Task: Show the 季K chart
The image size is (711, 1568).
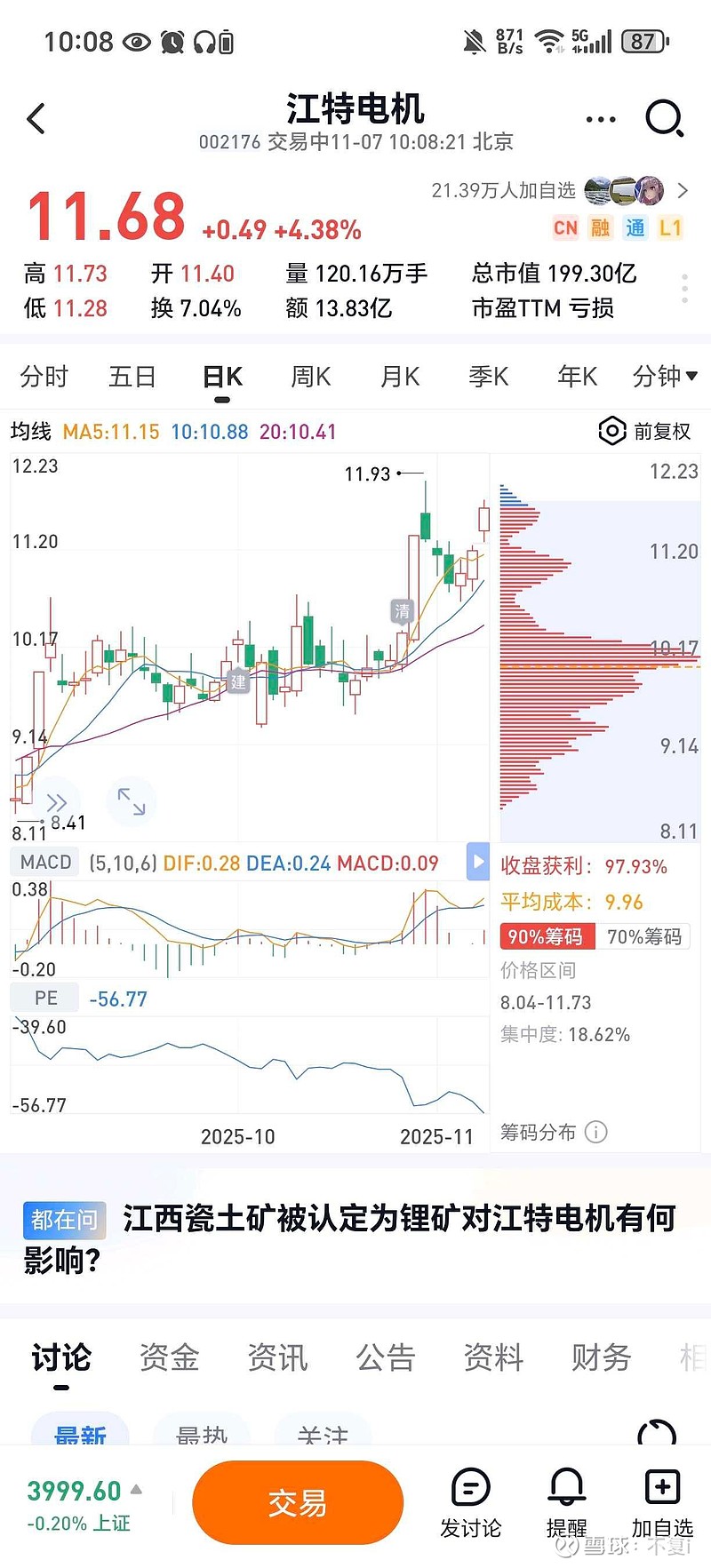Action: [488, 377]
